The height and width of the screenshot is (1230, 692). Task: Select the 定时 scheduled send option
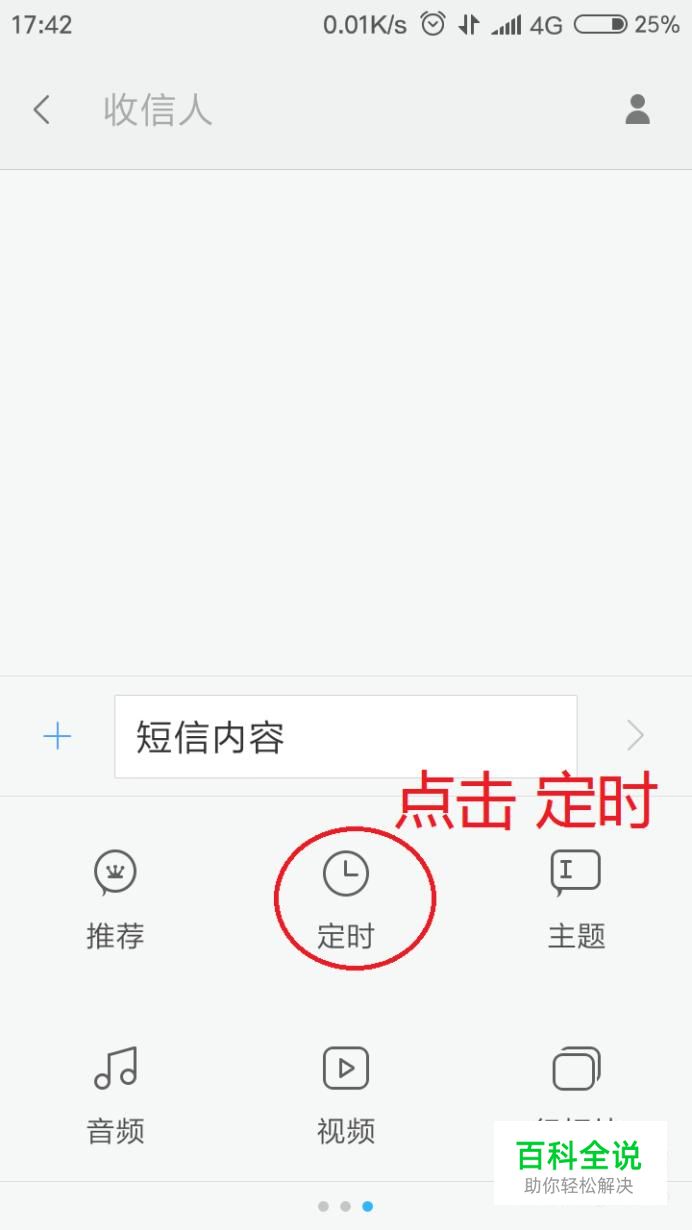coord(346,899)
